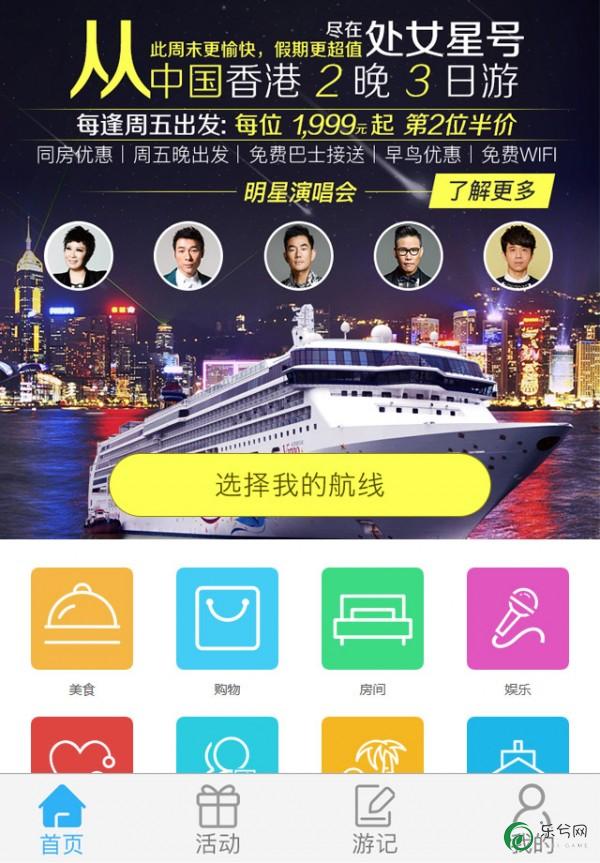
Task: Open the 购物 category
Action: point(227,620)
